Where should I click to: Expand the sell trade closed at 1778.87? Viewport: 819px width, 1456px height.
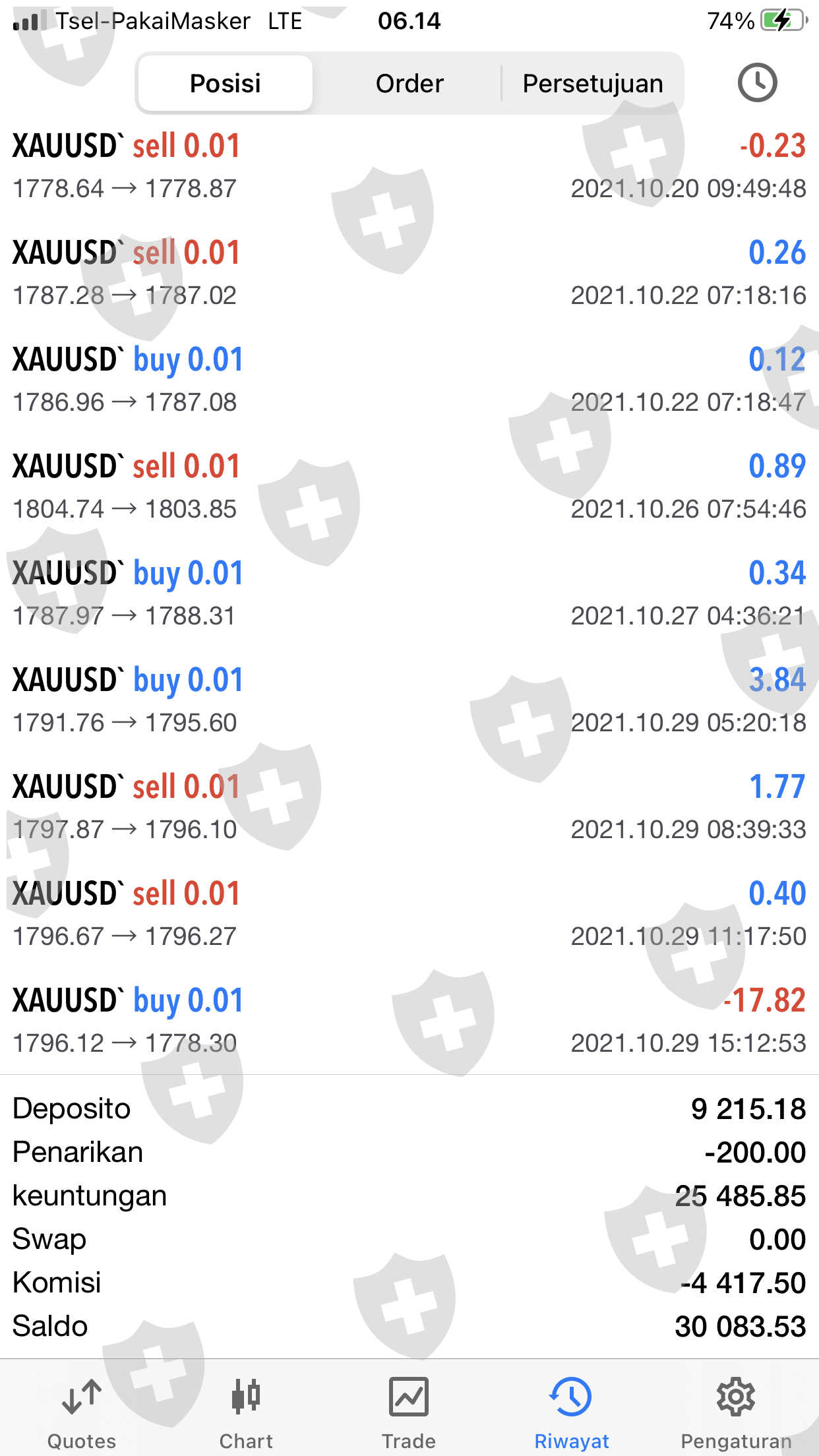pos(409,166)
